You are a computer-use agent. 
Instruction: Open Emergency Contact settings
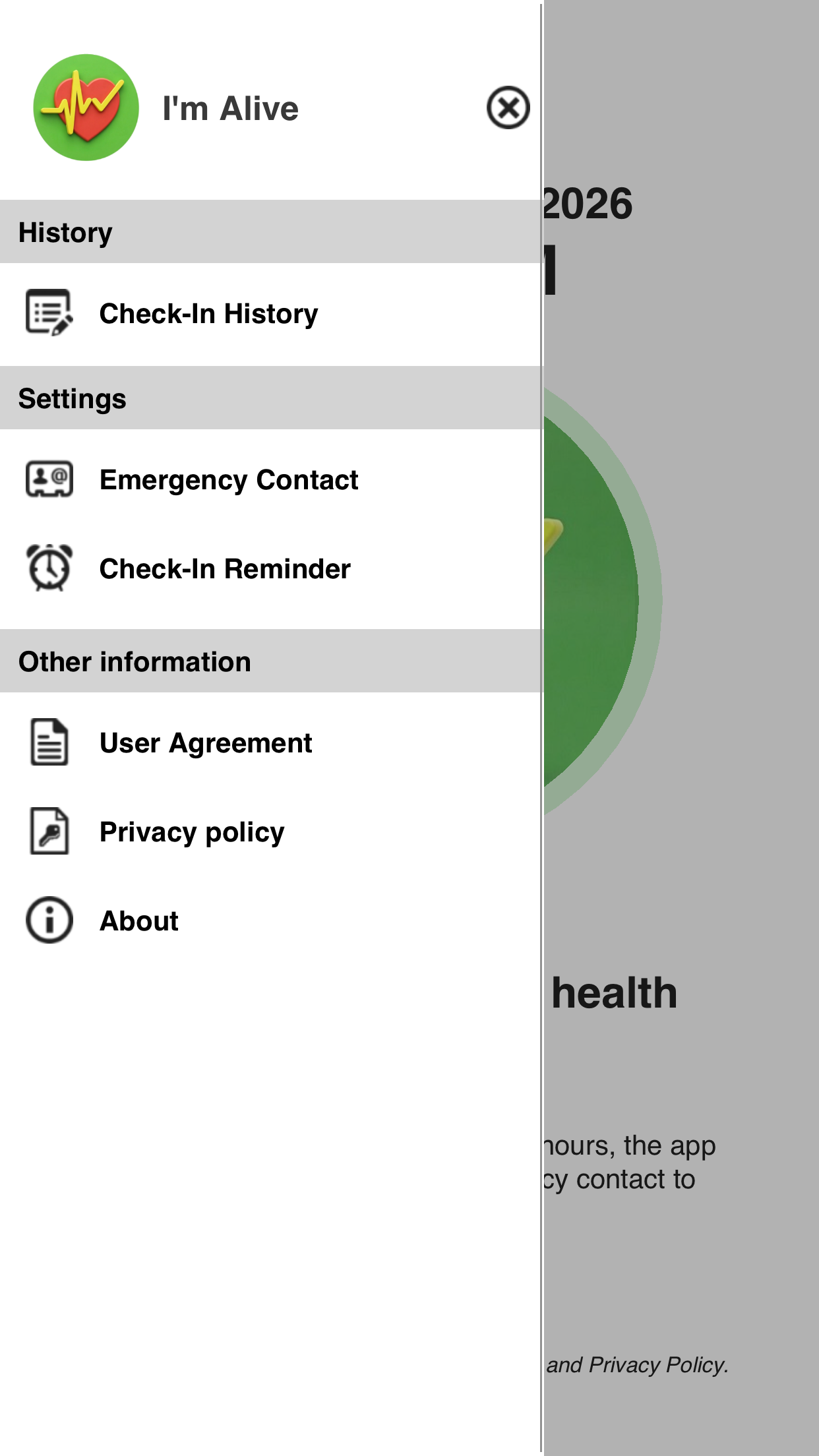pos(228,480)
